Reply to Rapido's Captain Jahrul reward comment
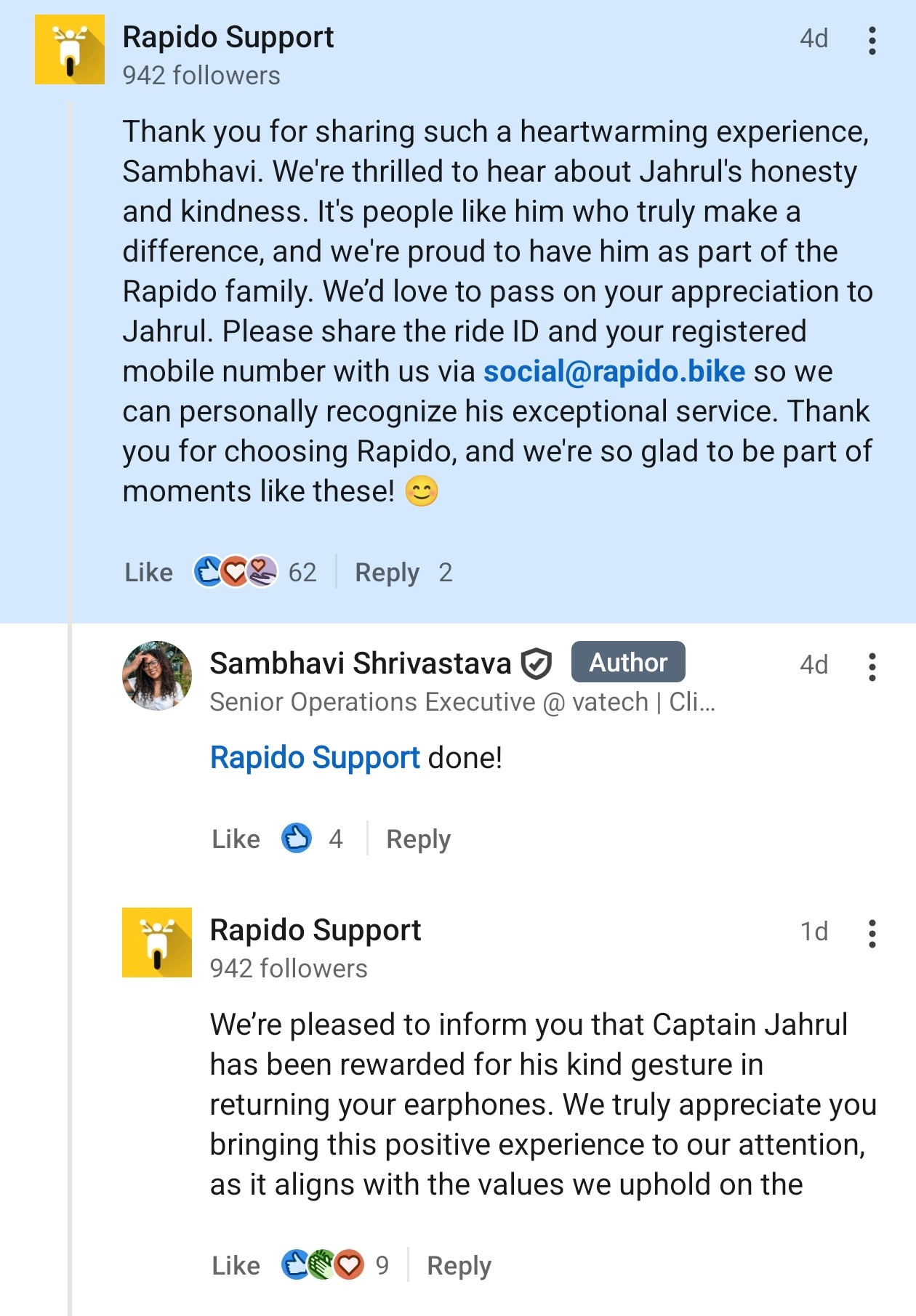Image resolution: width=916 pixels, height=1316 pixels. pyautogui.click(x=459, y=1266)
